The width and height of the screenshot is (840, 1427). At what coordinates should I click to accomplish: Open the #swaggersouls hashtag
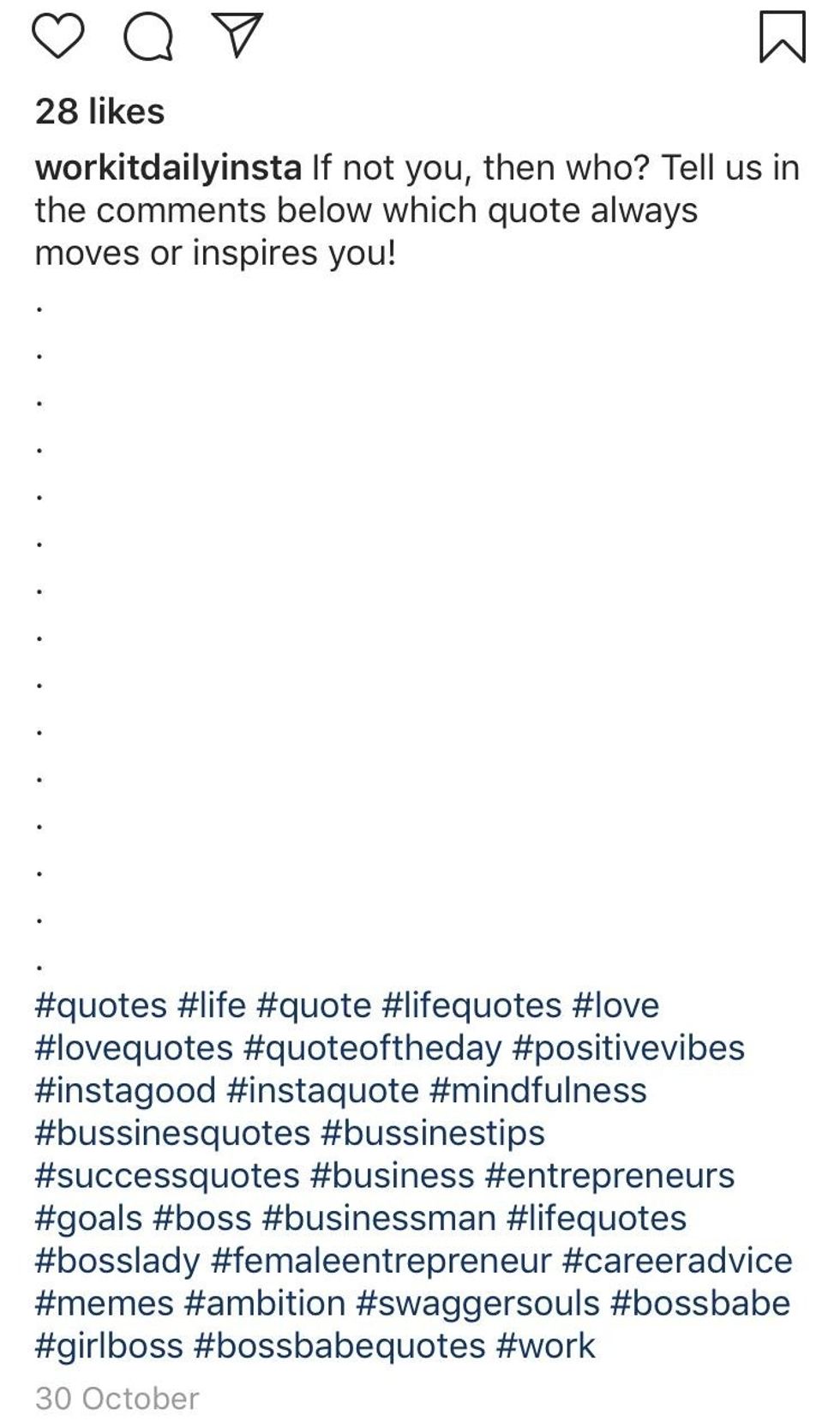coord(477,1303)
